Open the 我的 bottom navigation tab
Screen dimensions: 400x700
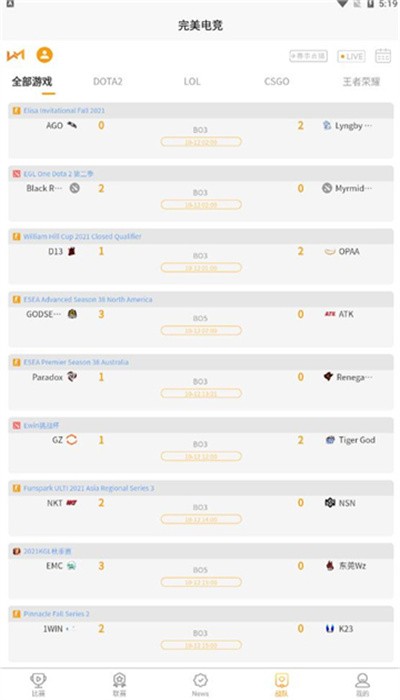click(362, 684)
